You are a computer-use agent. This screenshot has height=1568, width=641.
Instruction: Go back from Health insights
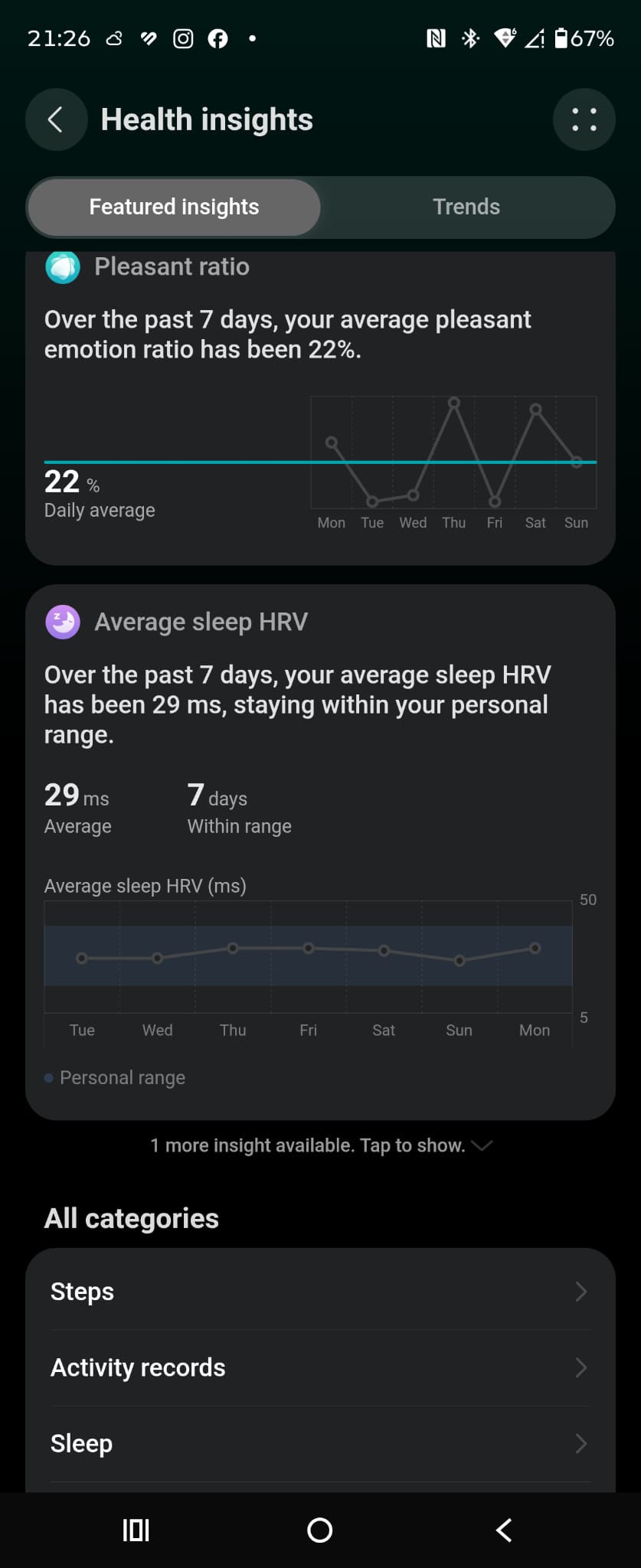56,119
